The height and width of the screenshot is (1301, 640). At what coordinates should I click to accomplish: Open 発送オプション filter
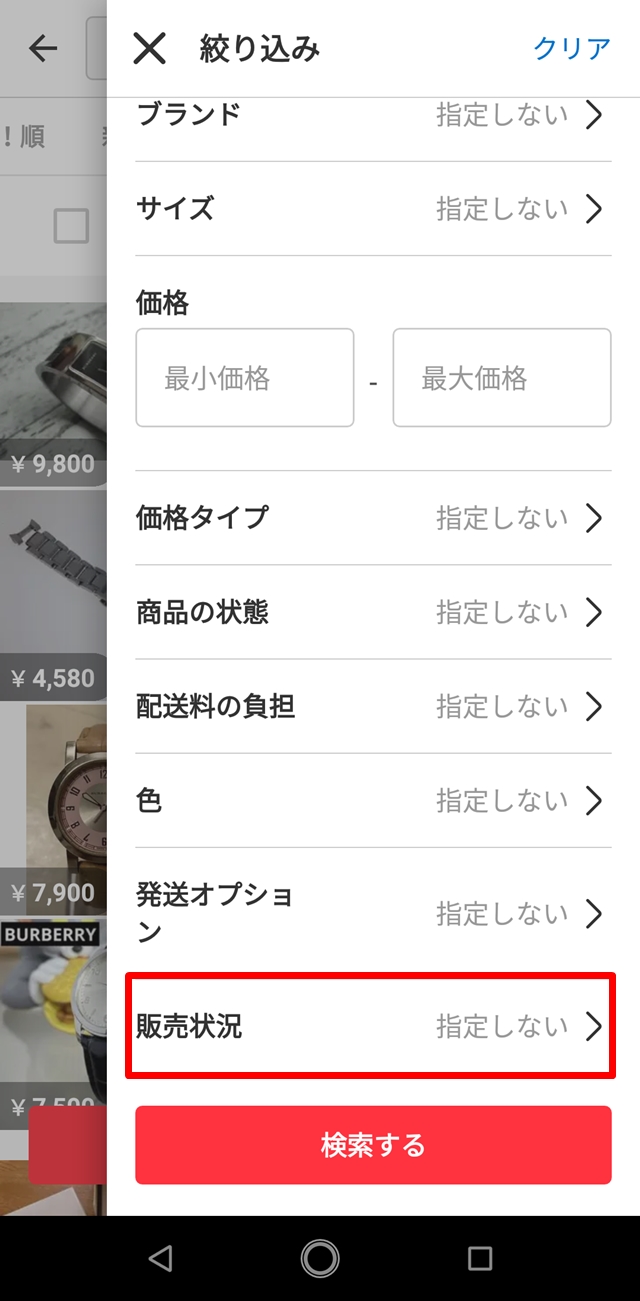coord(373,913)
